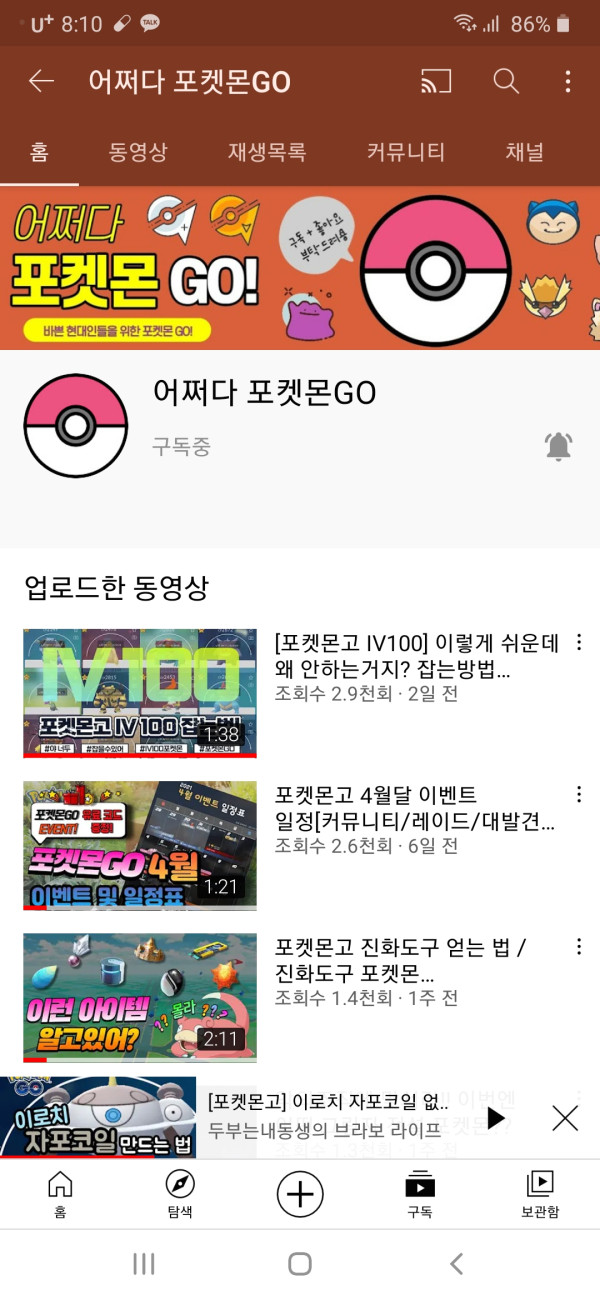Tap the 구독중 subscription button
The width and height of the screenshot is (600, 1300).
coord(181,446)
